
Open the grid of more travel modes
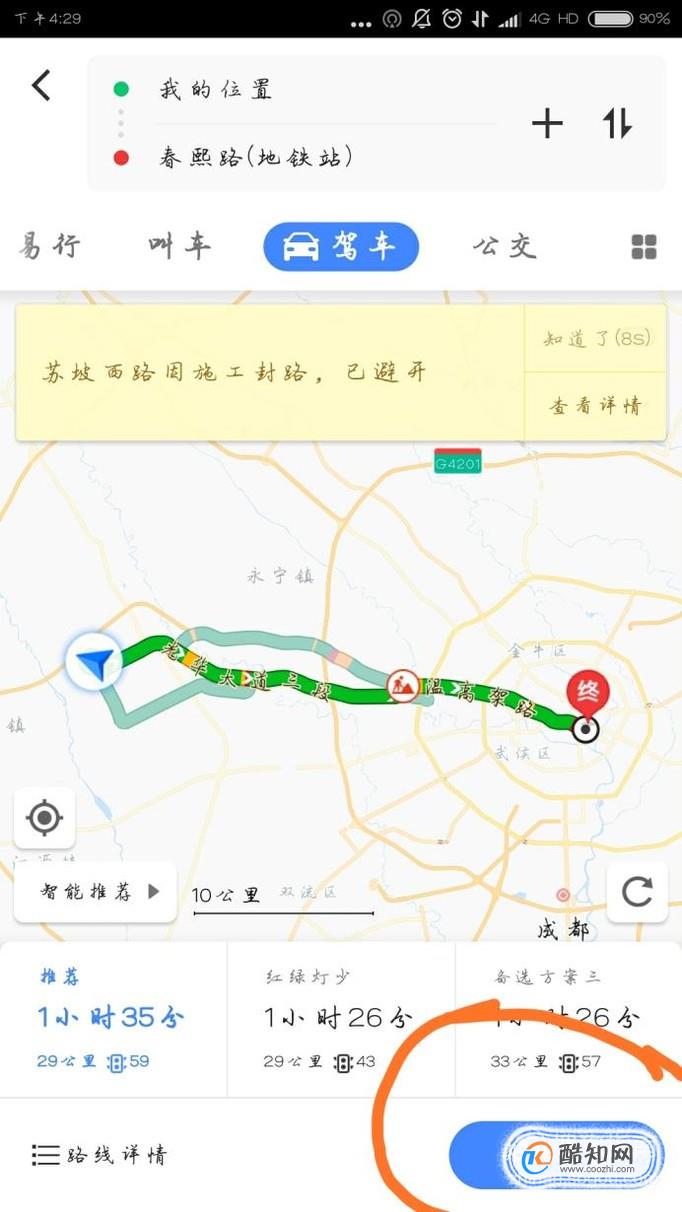tap(644, 247)
